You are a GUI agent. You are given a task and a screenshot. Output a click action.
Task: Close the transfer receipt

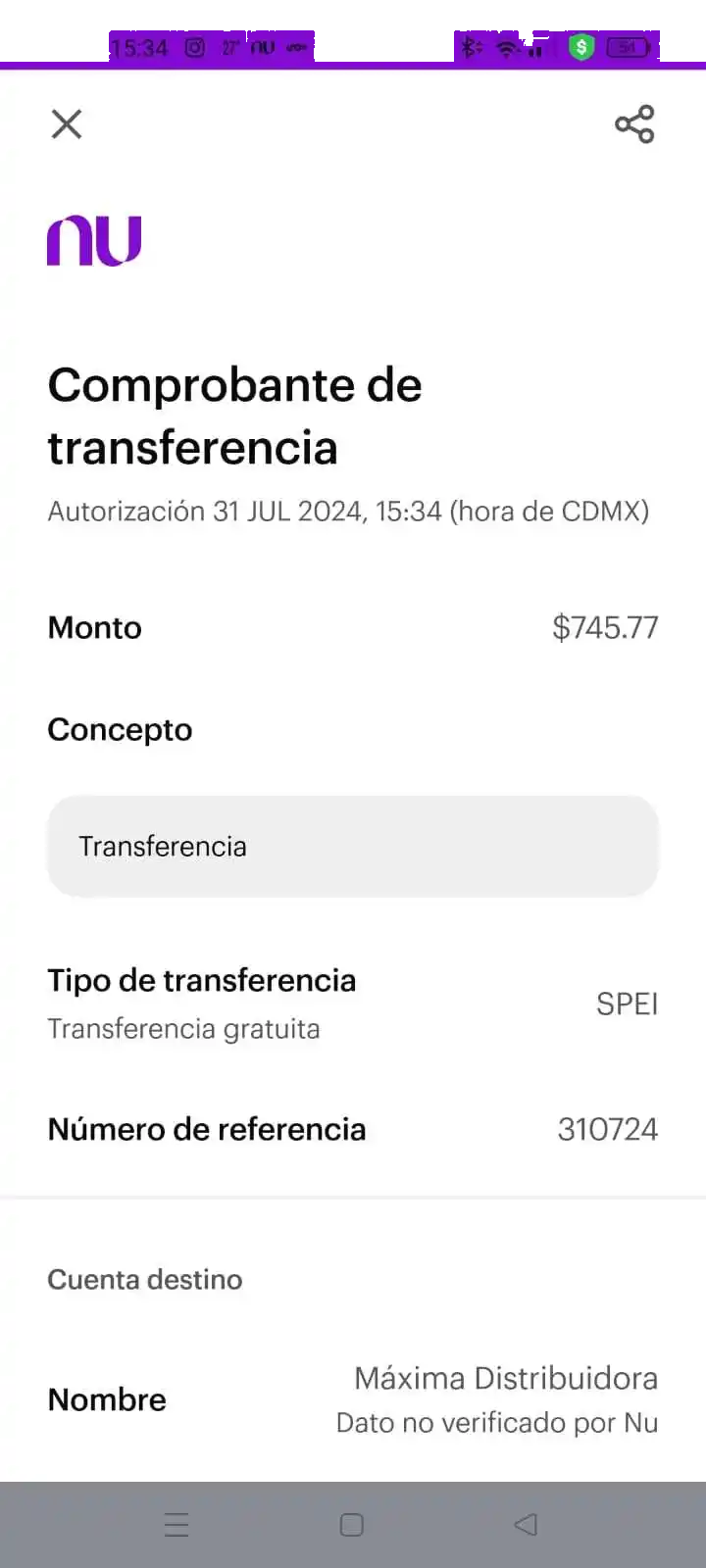[x=67, y=124]
